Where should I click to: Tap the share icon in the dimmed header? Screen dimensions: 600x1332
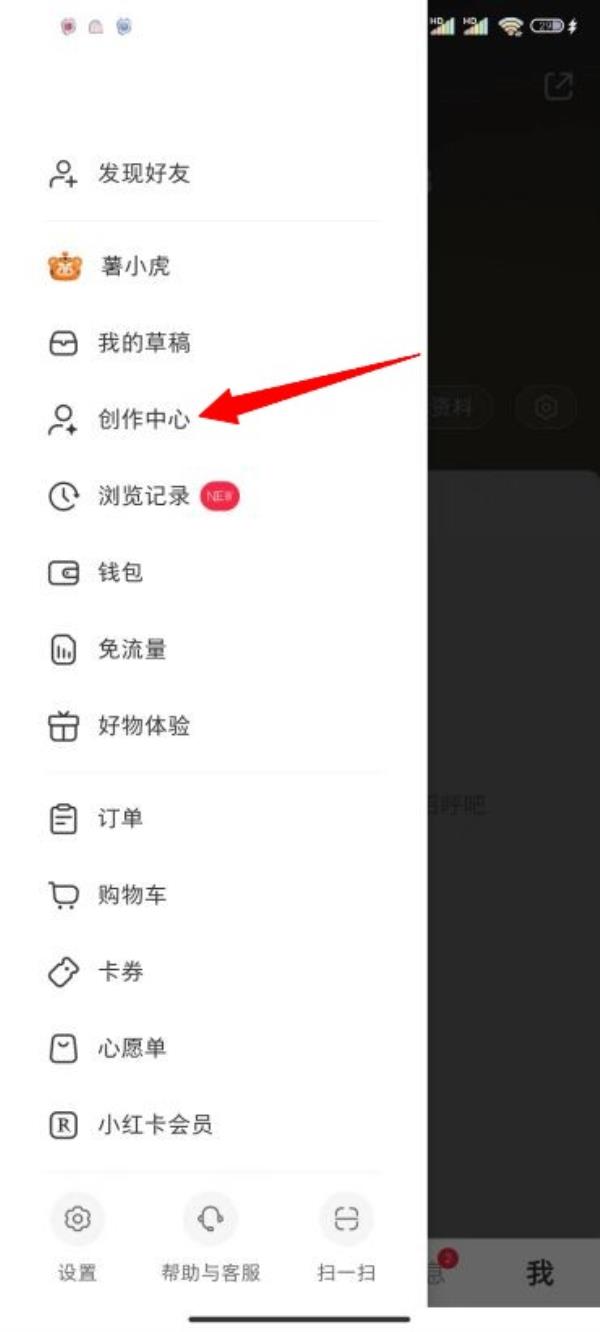coord(558,87)
